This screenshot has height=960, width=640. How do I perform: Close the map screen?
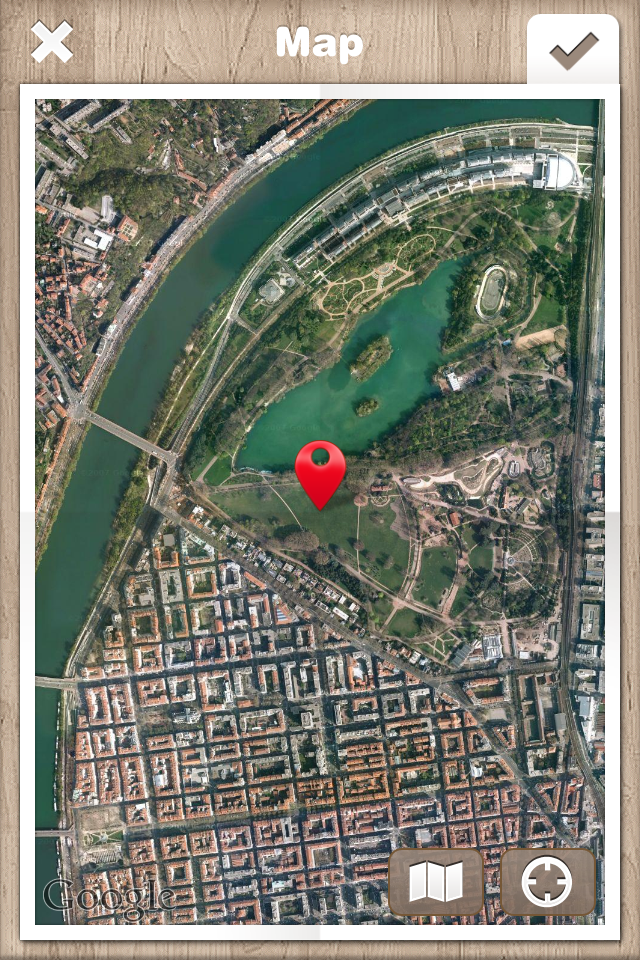click(52, 43)
